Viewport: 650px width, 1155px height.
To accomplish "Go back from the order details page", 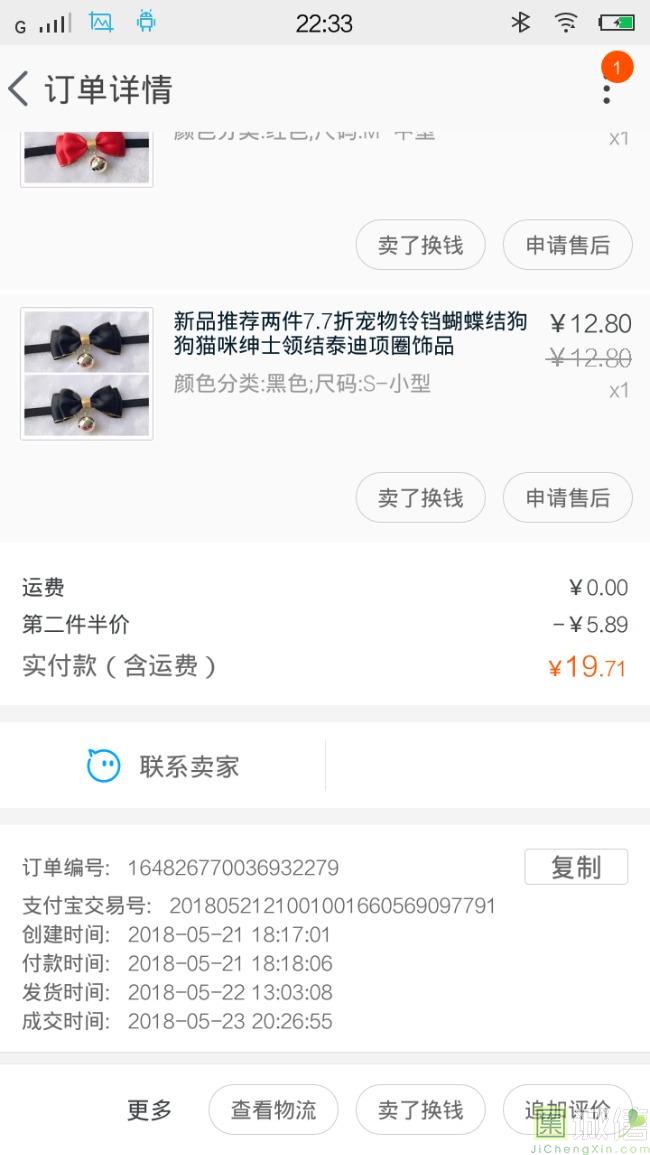I will [x=19, y=88].
